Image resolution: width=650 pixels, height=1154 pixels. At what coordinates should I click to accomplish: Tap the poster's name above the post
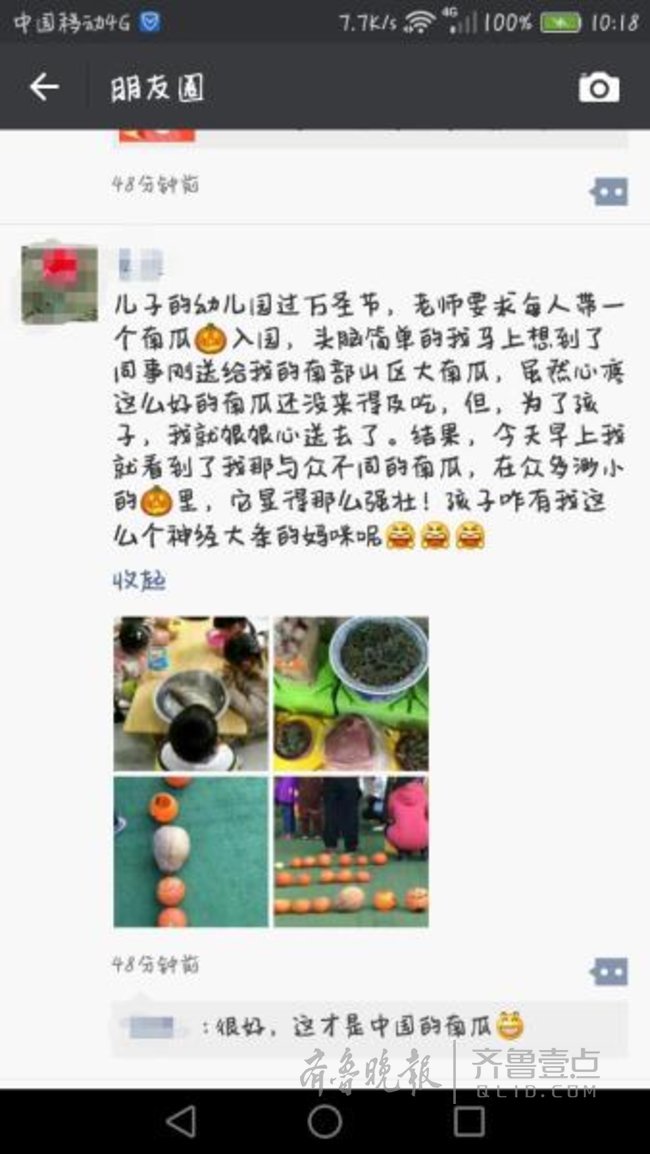click(140, 264)
